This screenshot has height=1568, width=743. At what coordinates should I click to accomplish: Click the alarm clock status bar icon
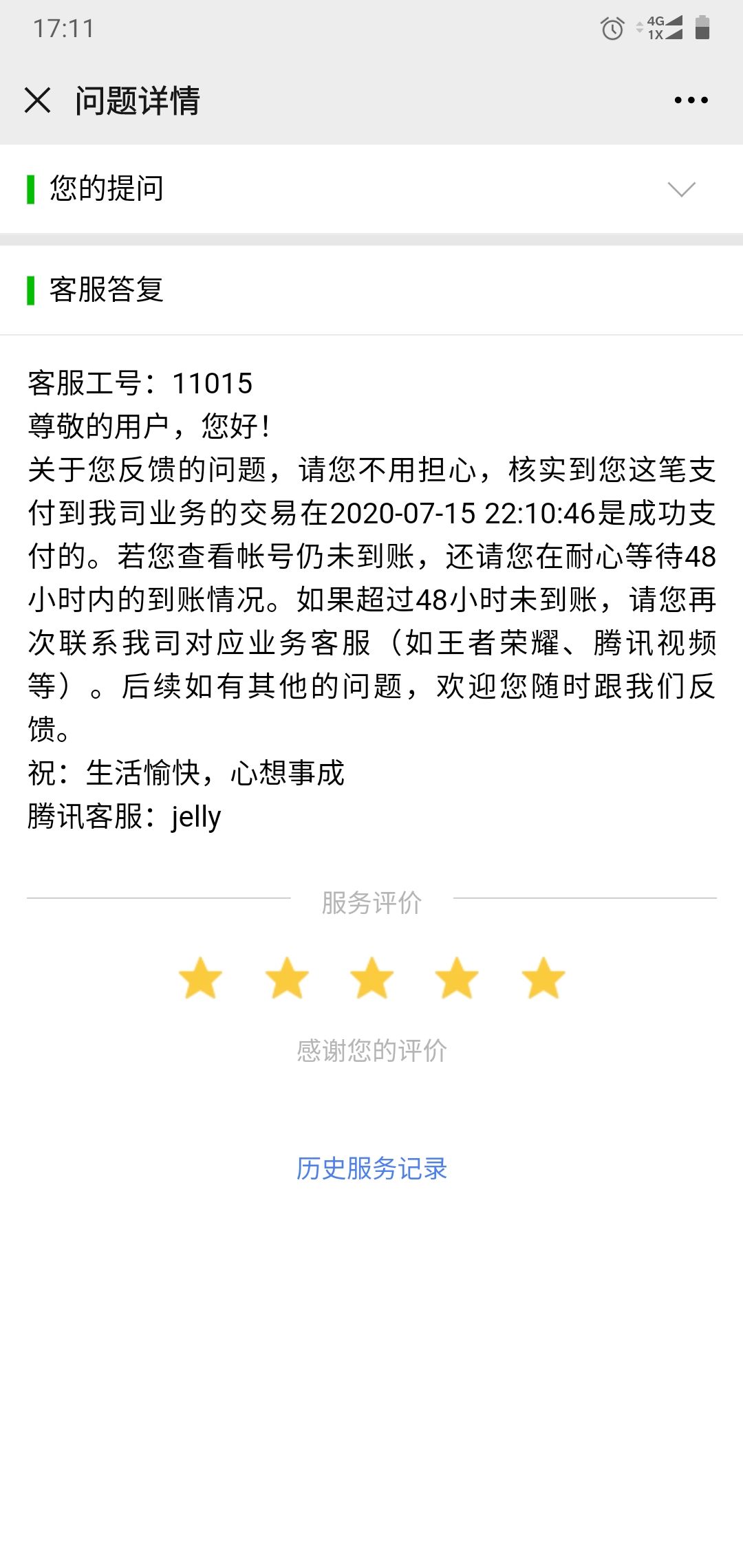(x=611, y=28)
